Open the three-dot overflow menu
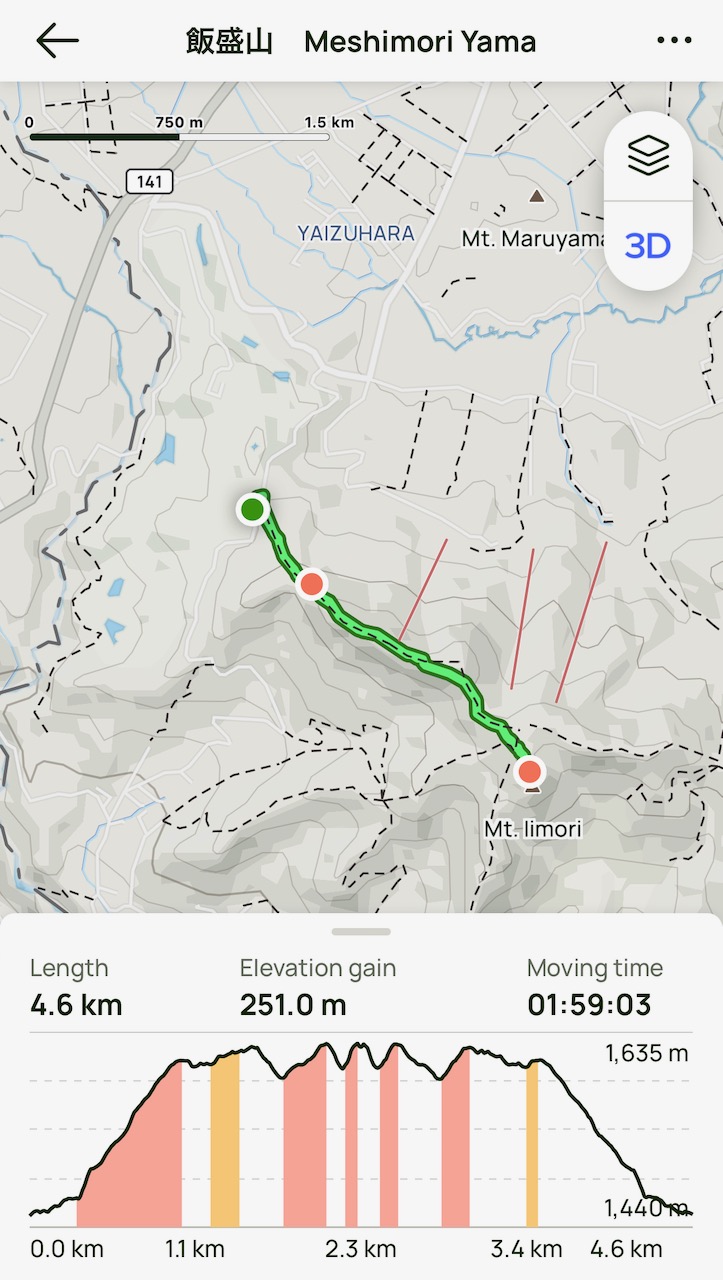The height and width of the screenshot is (1280, 723). point(674,41)
